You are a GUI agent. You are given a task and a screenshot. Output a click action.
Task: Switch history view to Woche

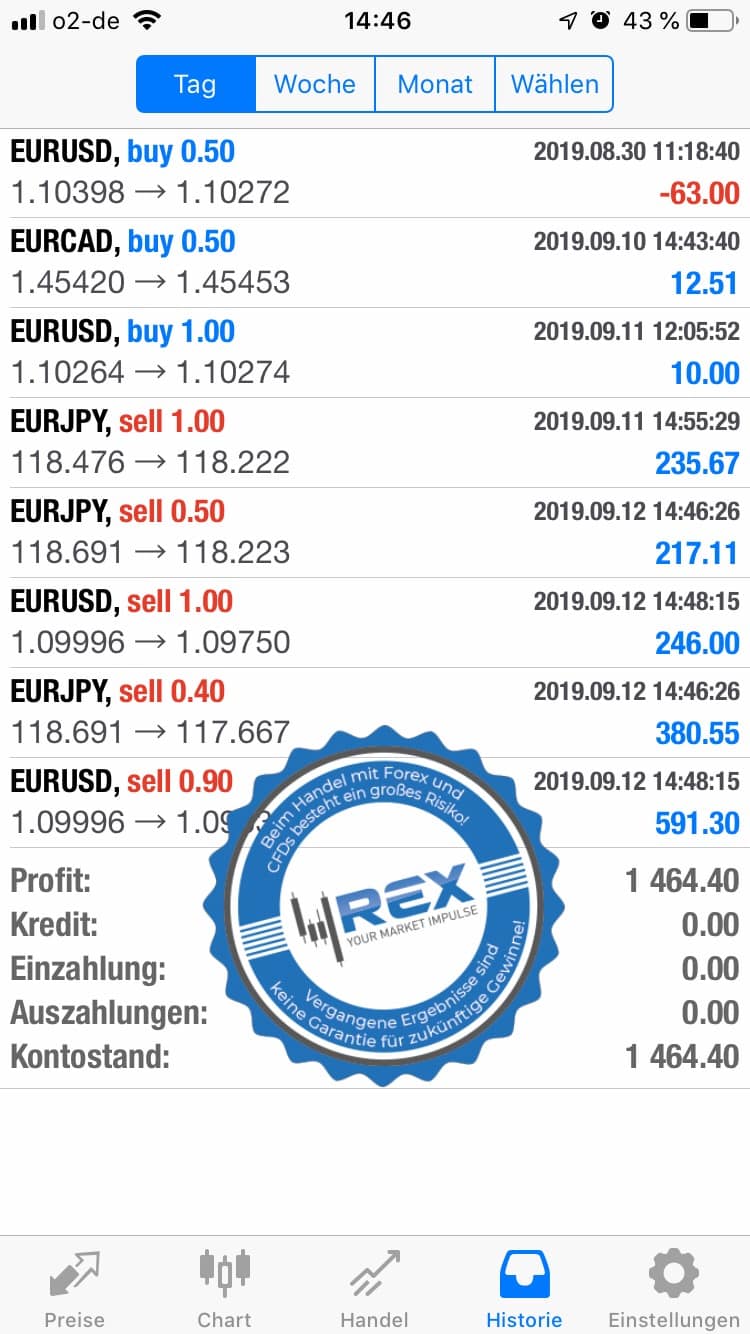314,84
